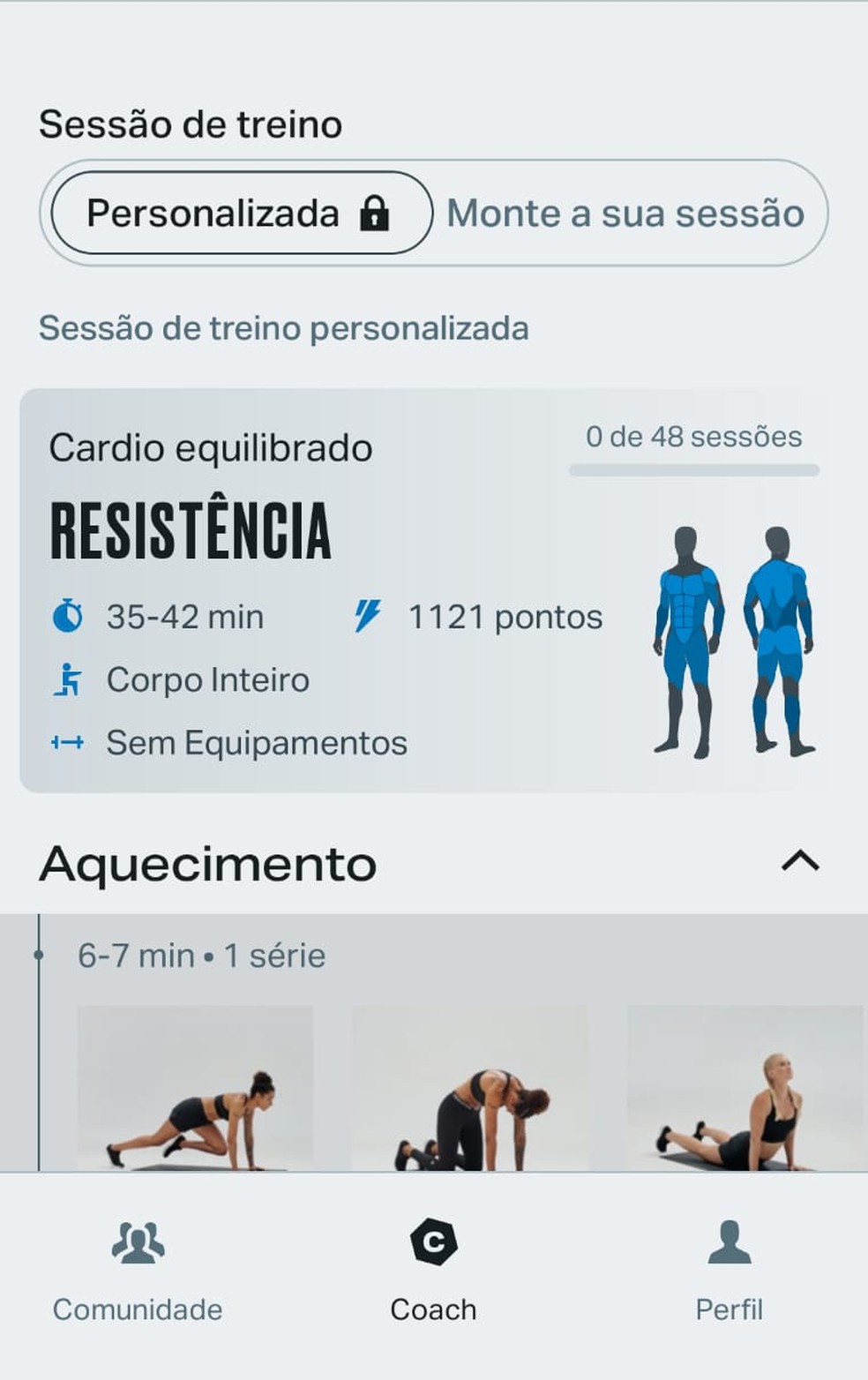Click the lock icon on Personalizada

coord(377,214)
